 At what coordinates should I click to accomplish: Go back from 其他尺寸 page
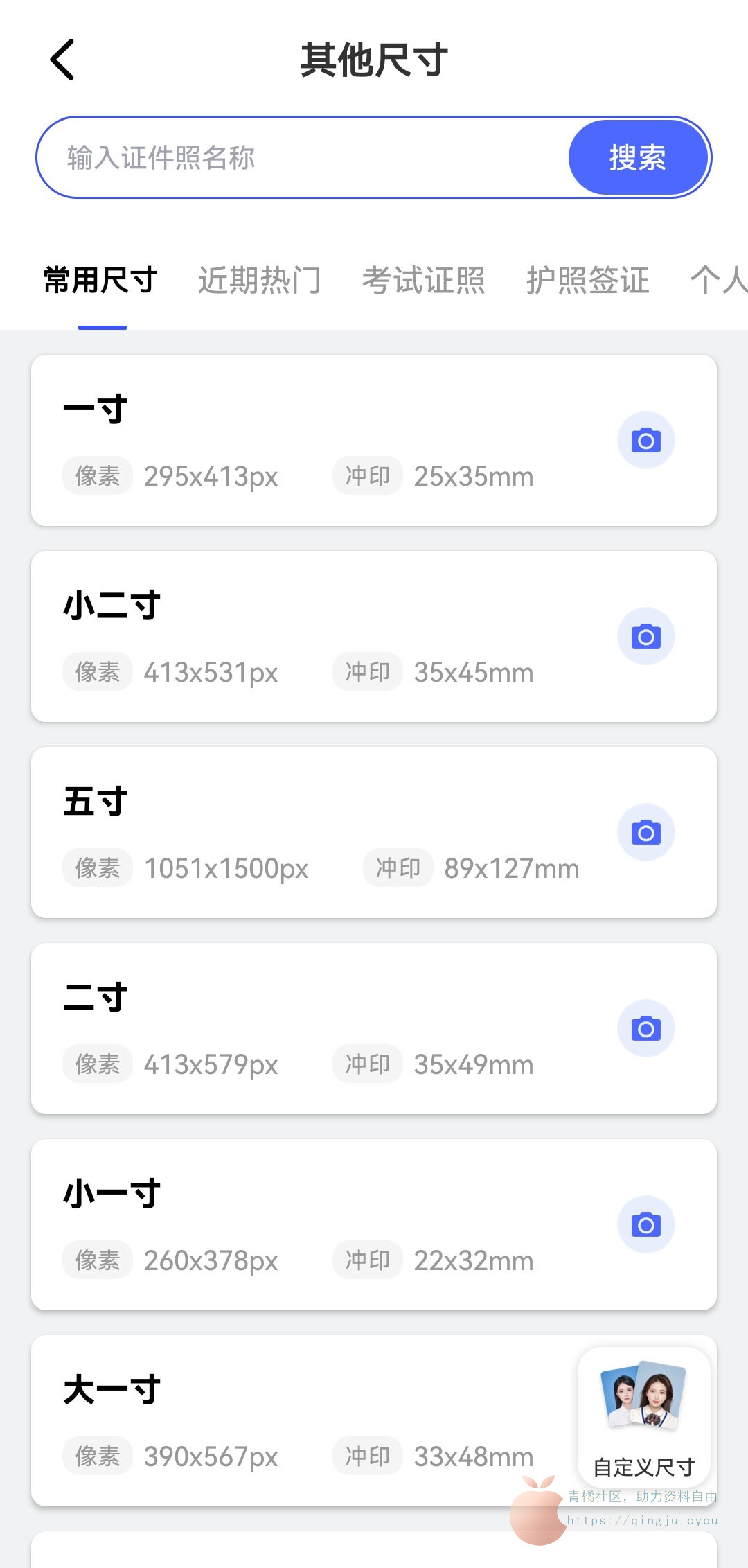click(62, 60)
